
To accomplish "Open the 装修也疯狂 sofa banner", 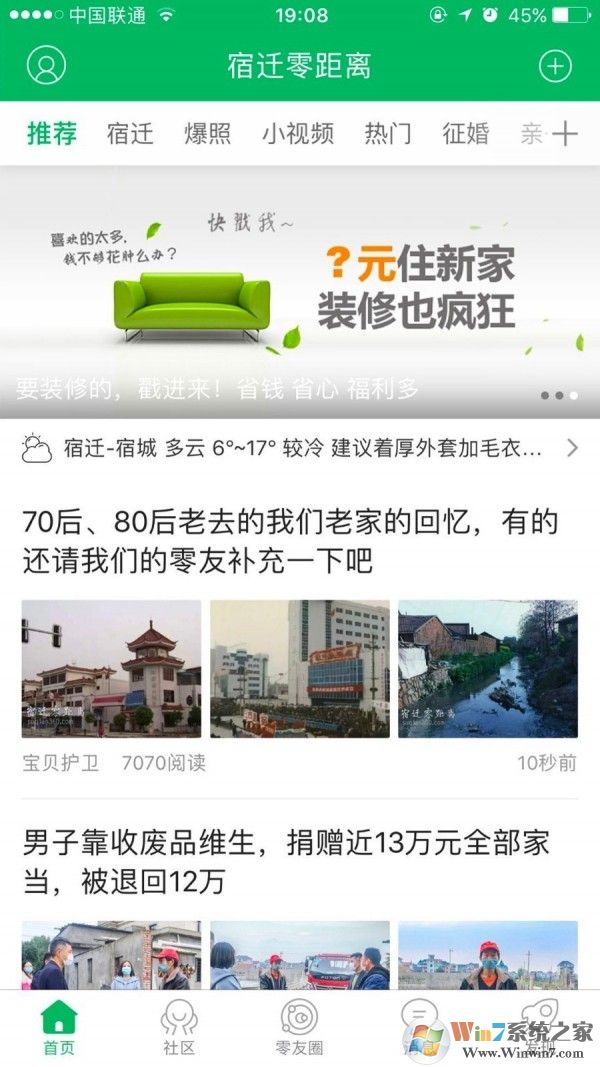I will point(300,292).
